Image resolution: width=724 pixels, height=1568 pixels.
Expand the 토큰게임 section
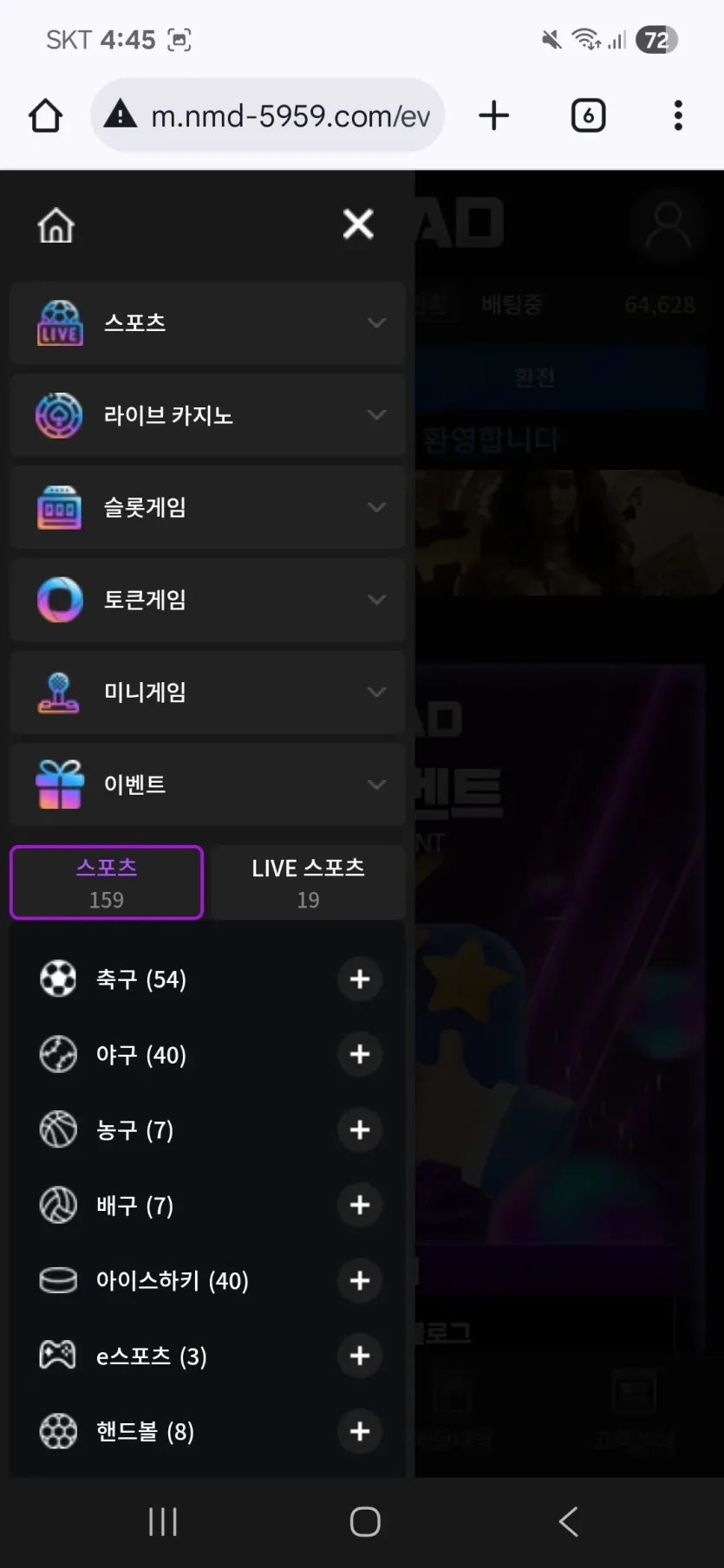pyautogui.click(x=207, y=600)
